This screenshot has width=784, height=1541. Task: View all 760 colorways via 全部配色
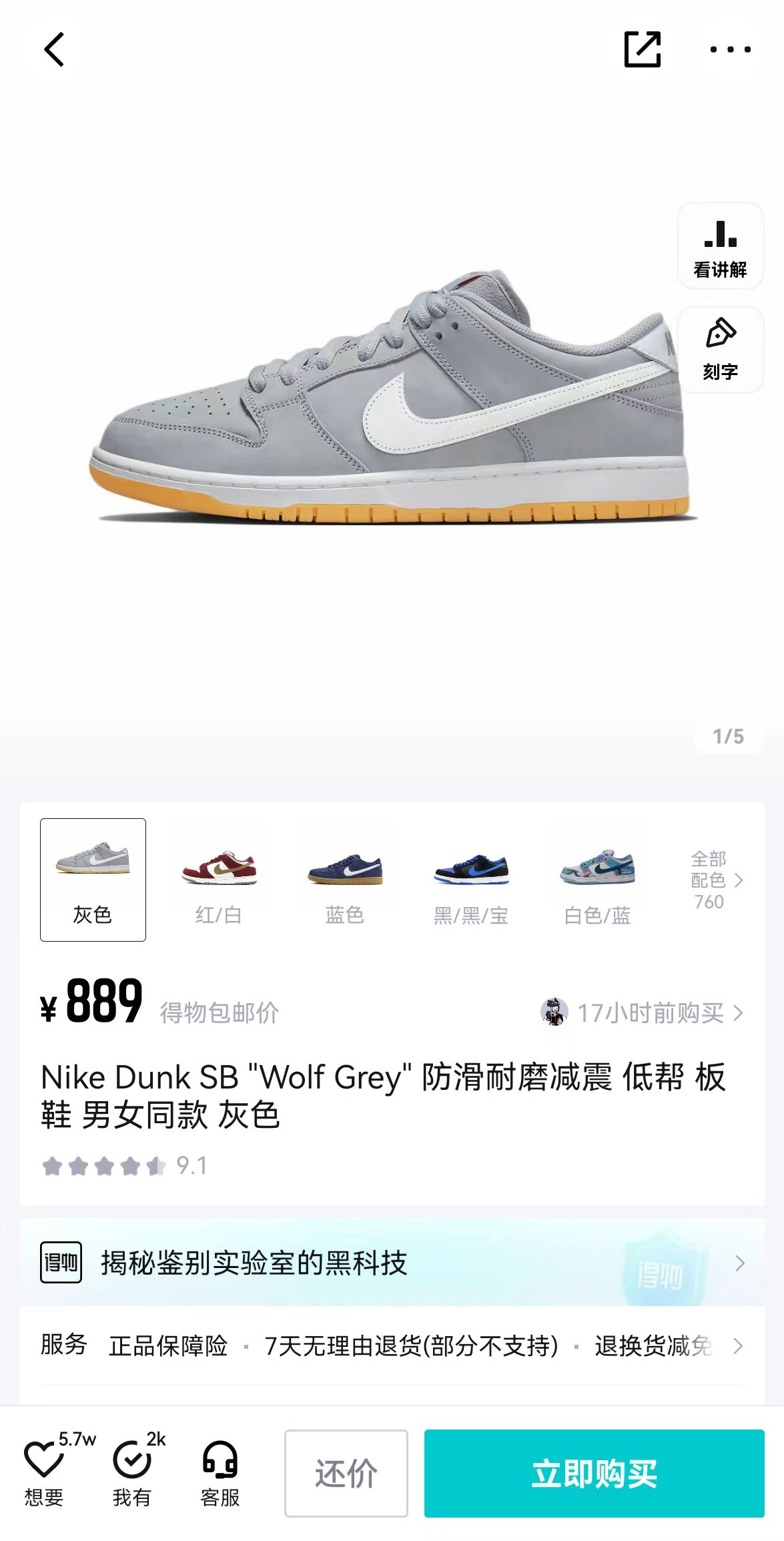coord(716,880)
